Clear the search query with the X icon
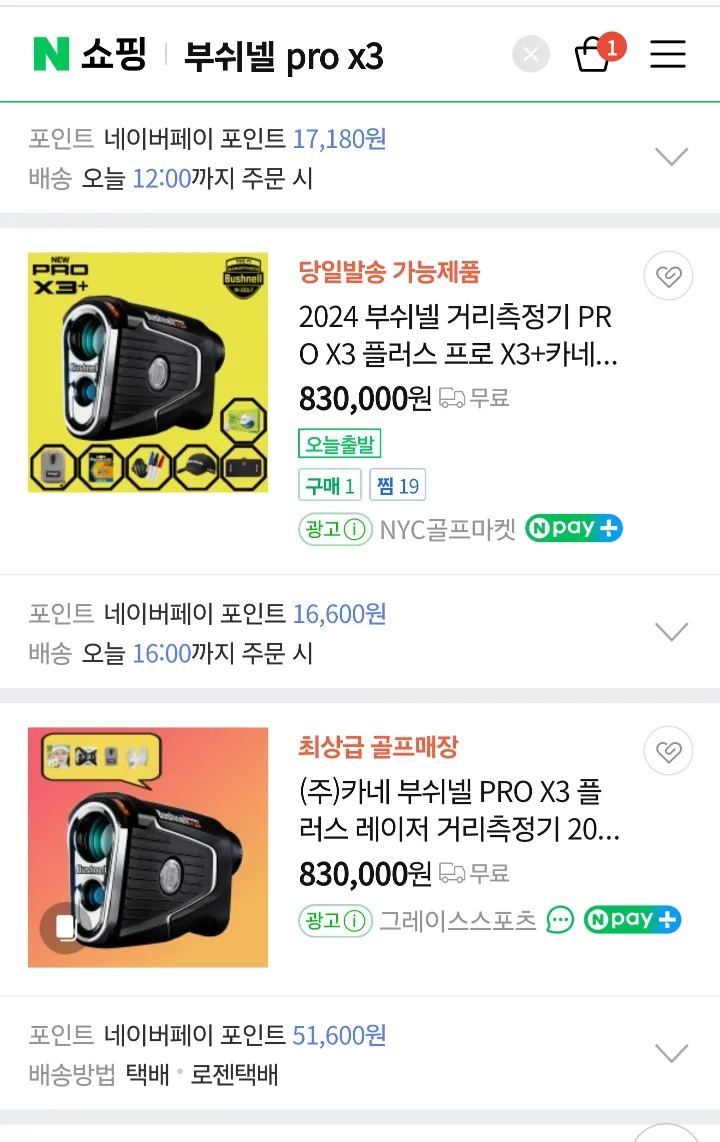The image size is (720, 1142). (x=531, y=53)
